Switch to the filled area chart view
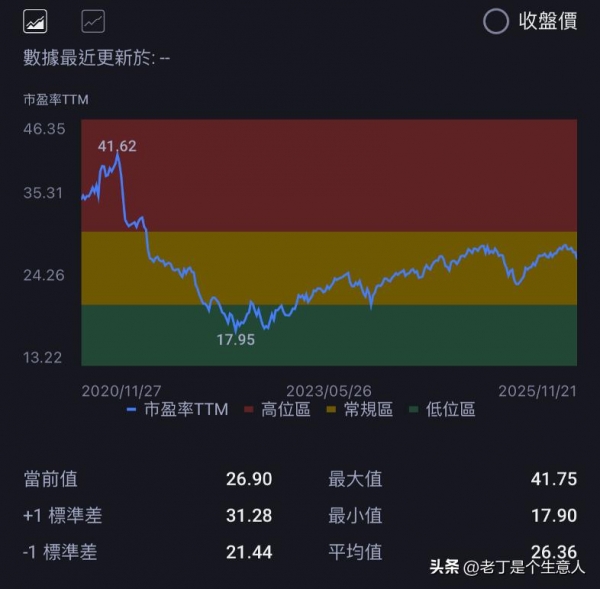 pos(35,20)
